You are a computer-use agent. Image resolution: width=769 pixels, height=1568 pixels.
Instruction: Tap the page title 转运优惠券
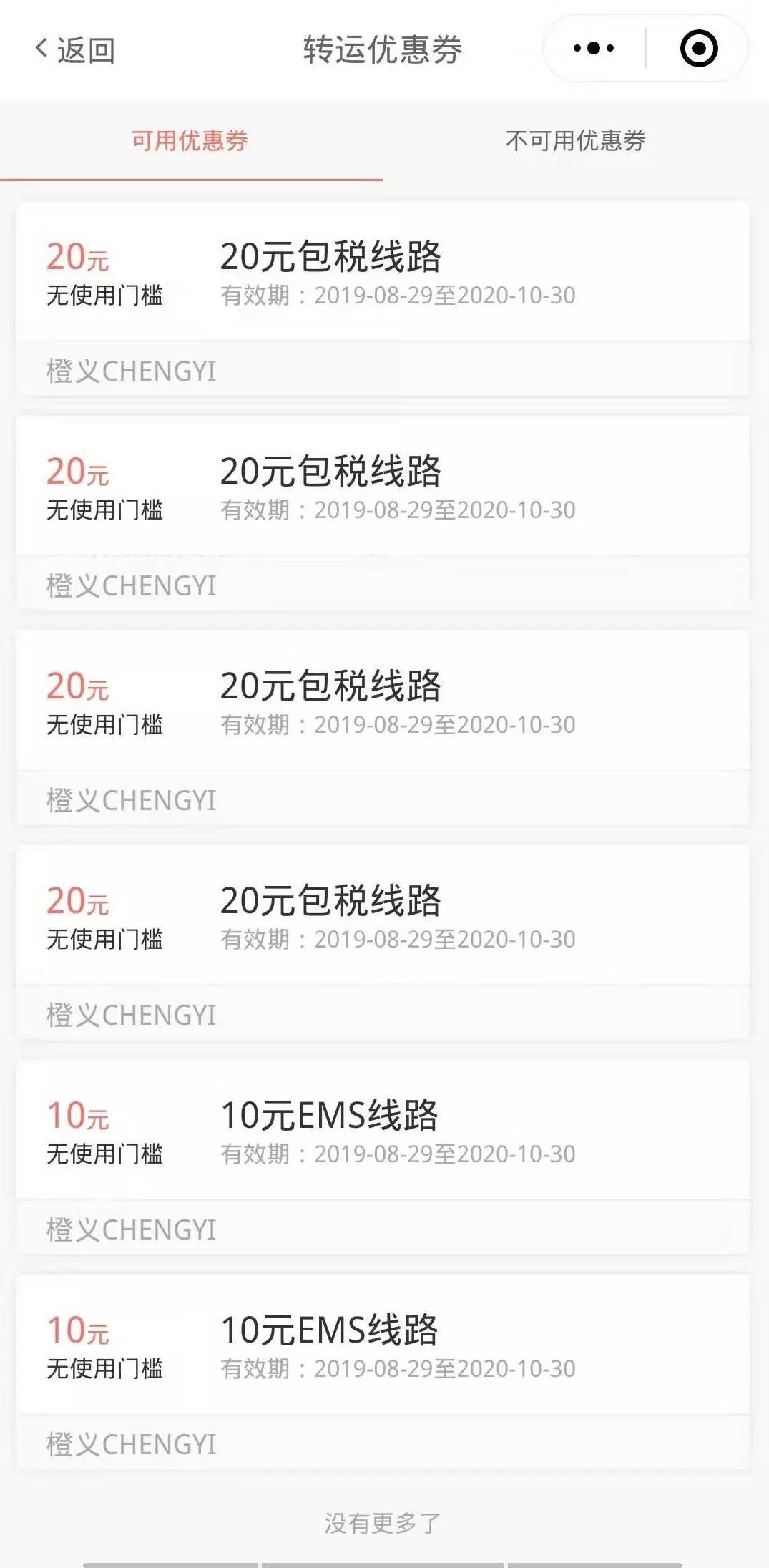tap(383, 47)
